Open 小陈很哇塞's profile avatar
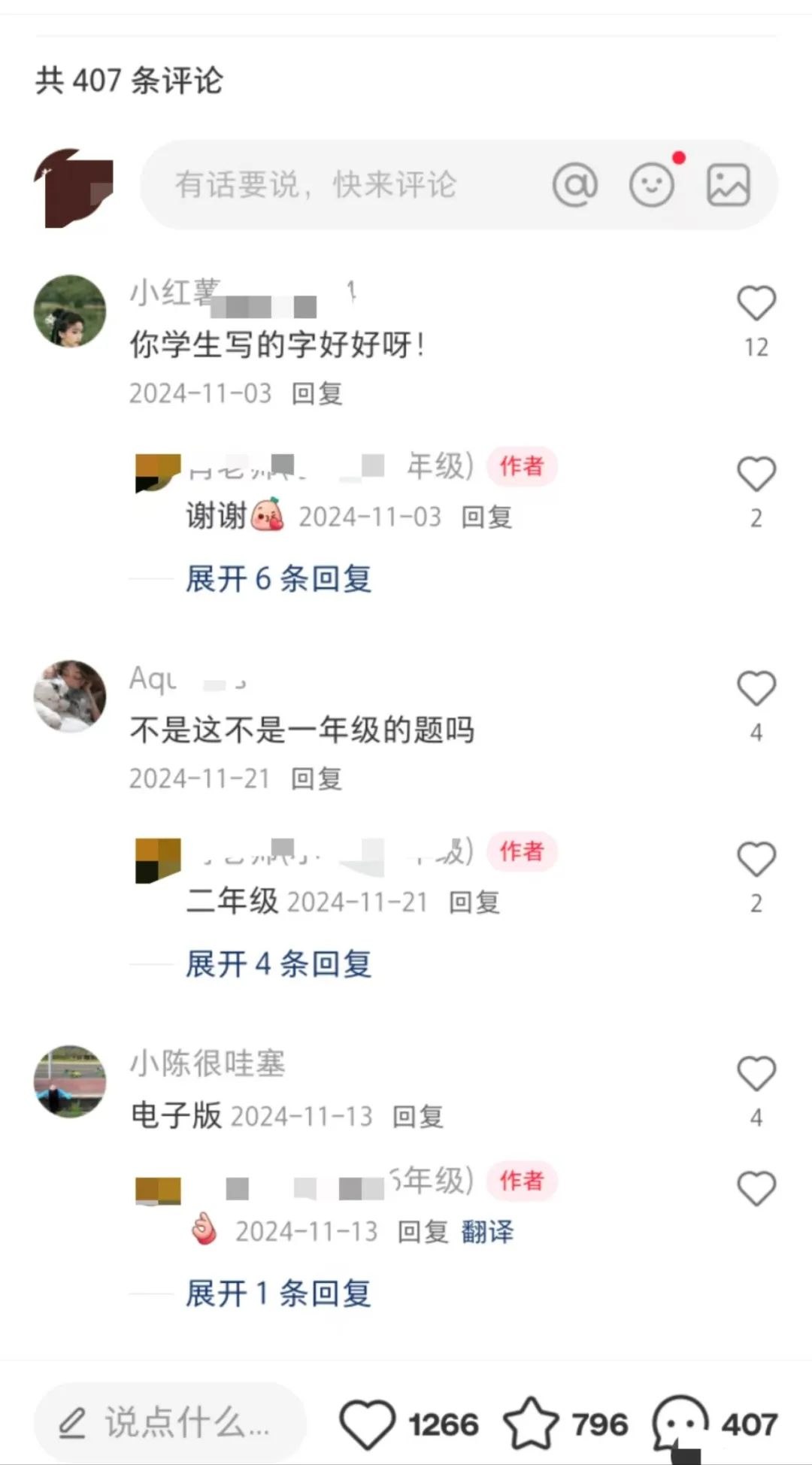 tap(70, 1081)
